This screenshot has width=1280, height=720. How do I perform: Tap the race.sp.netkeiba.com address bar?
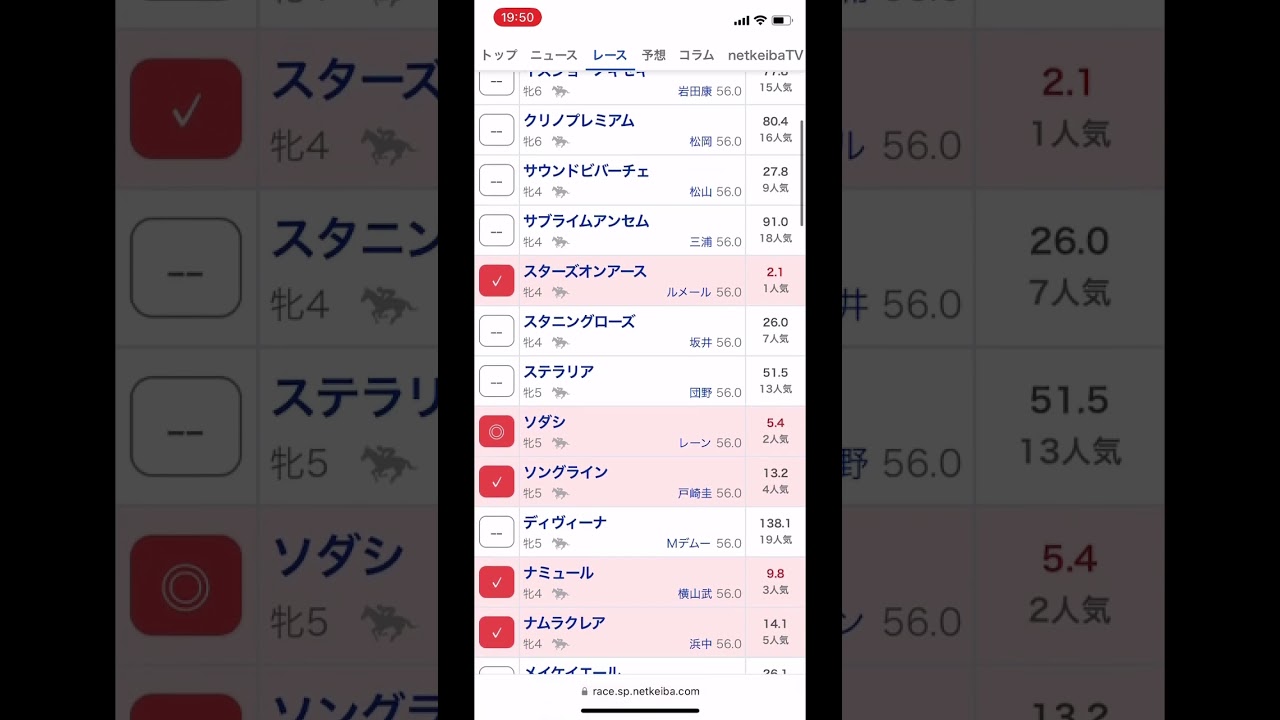pyautogui.click(x=640, y=691)
